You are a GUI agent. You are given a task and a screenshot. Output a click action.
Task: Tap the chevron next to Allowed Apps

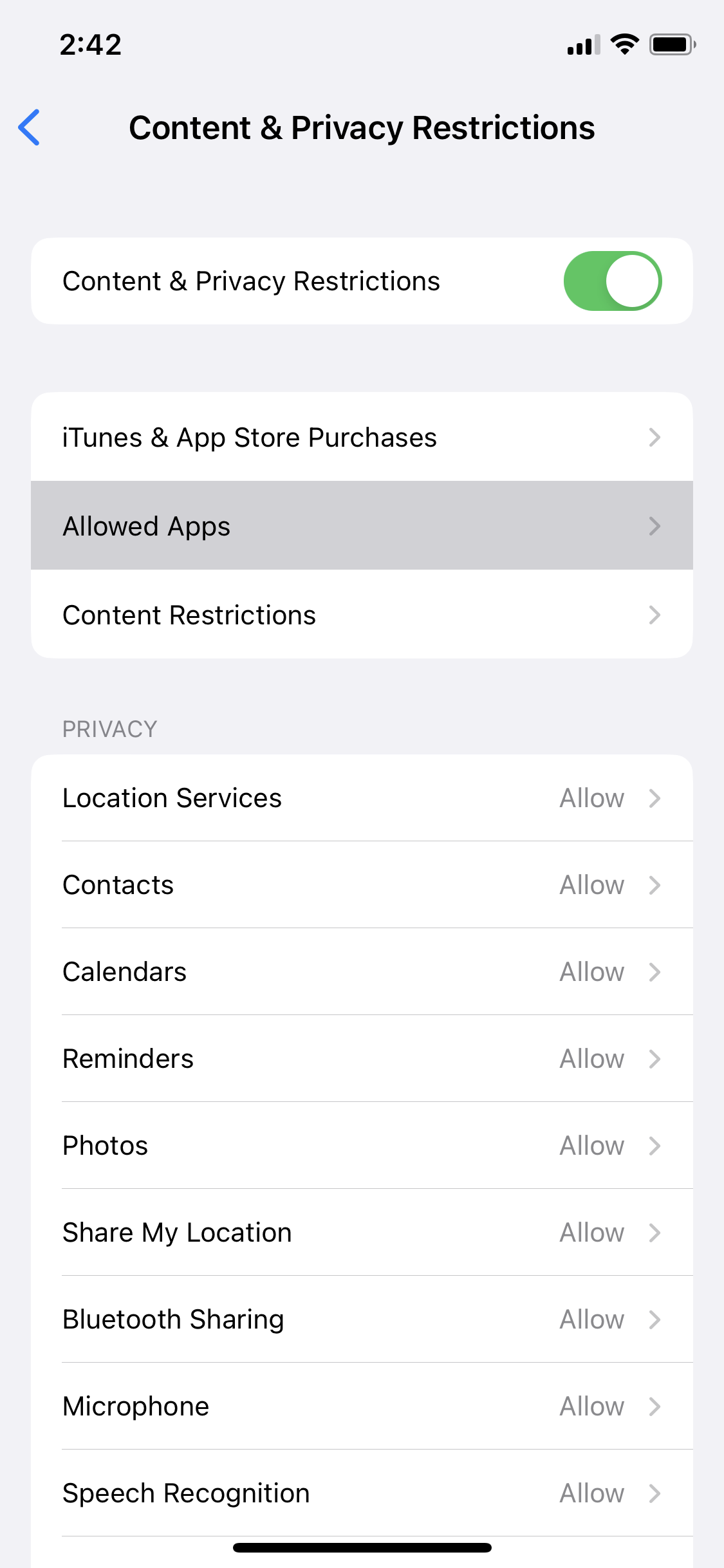655,526
